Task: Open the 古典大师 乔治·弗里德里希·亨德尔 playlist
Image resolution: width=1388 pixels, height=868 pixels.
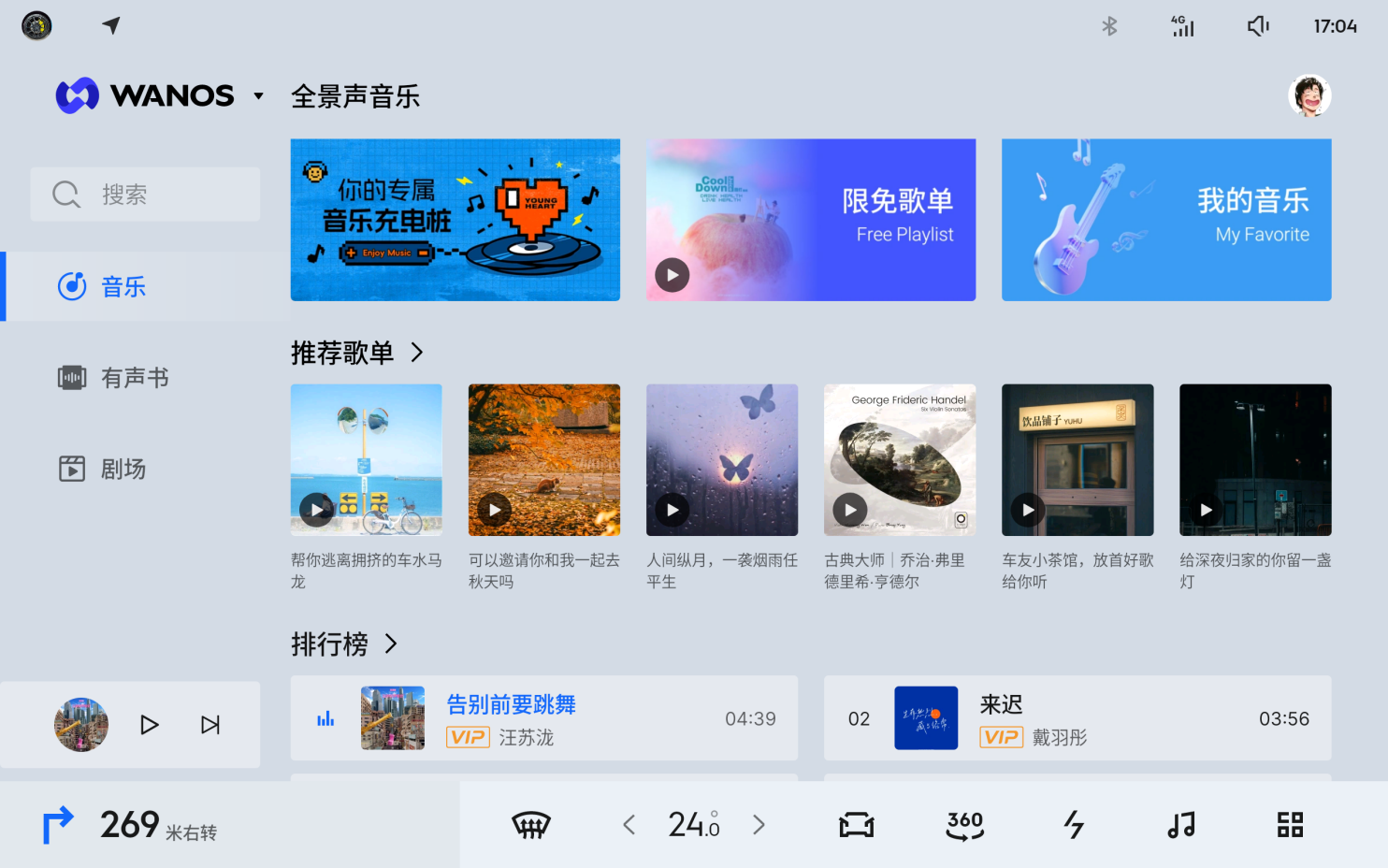Action: pyautogui.click(x=899, y=459)
